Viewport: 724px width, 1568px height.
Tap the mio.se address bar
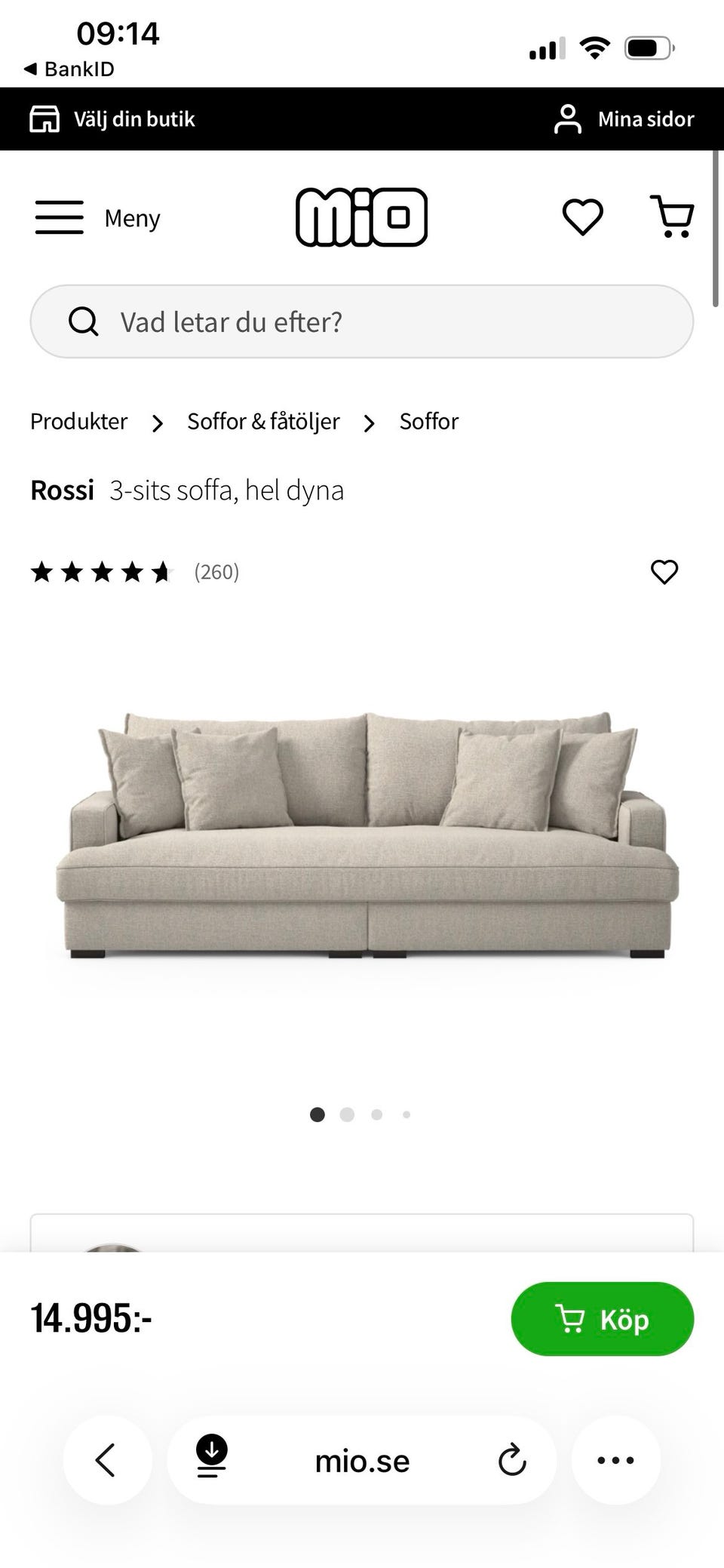pos(362,1462)
